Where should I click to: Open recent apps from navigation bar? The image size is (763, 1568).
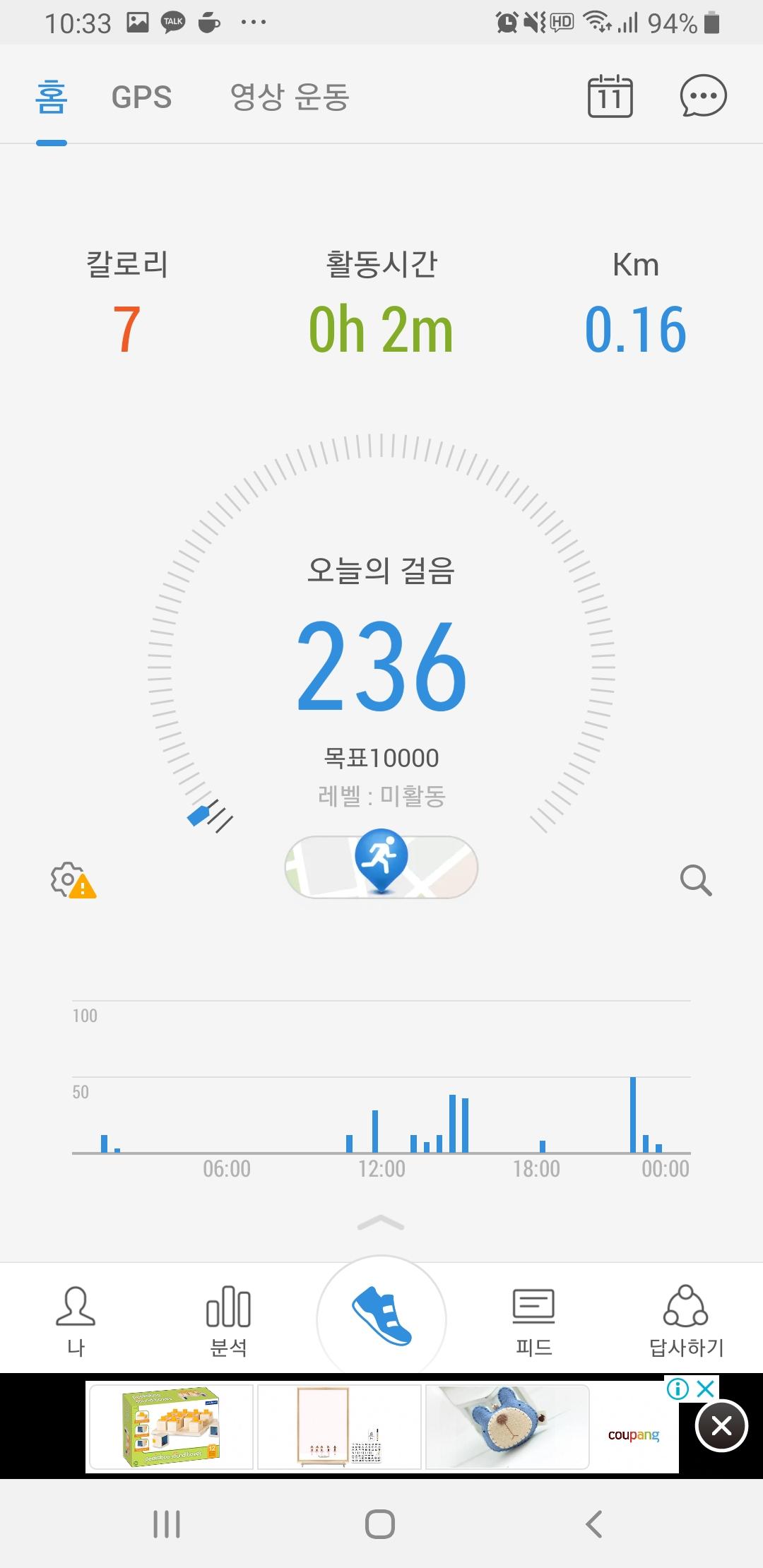pyautogui.click(x=167, y=1524)
